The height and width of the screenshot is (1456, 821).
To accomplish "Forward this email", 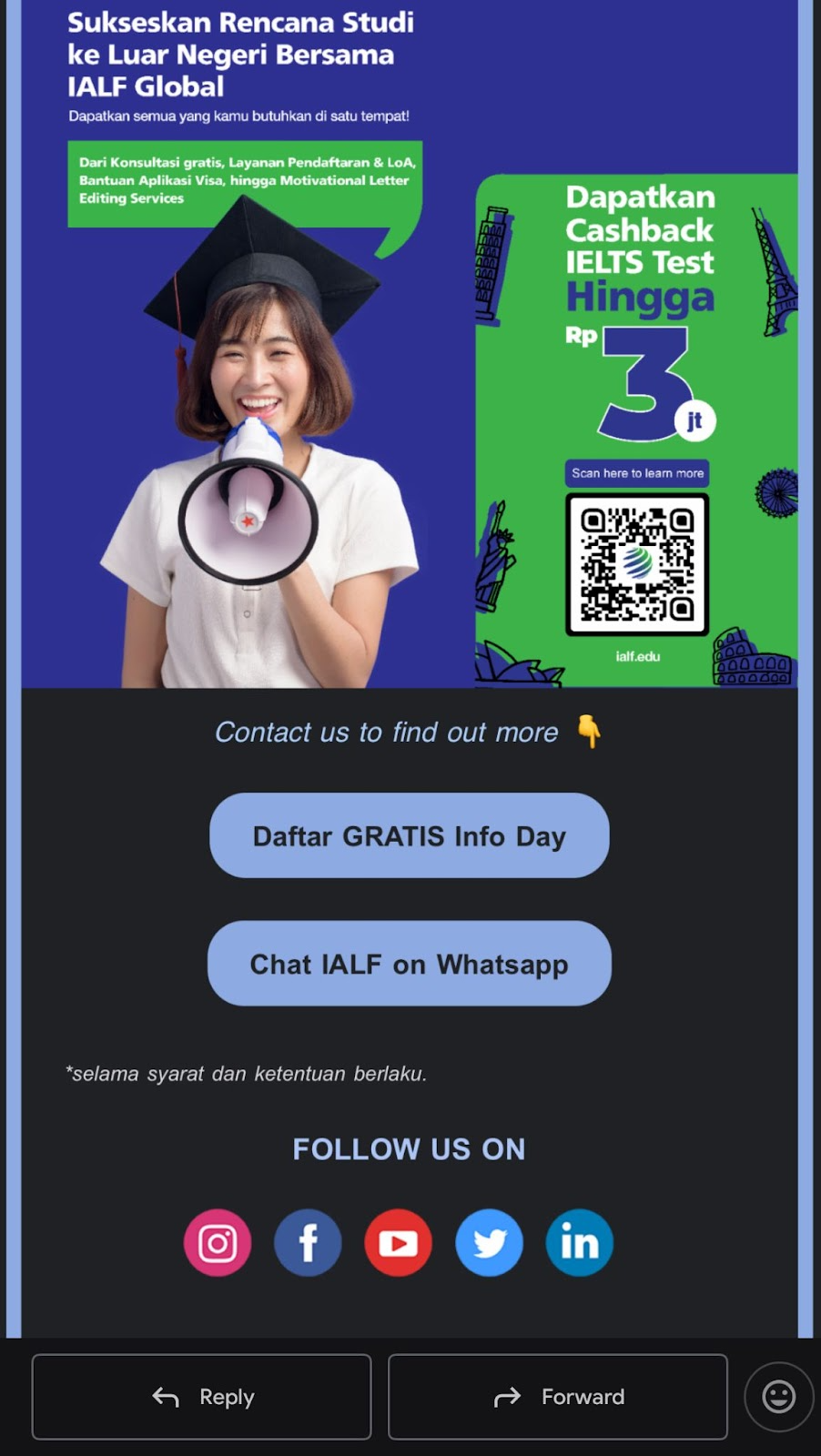I will [x=557, y=1397].
